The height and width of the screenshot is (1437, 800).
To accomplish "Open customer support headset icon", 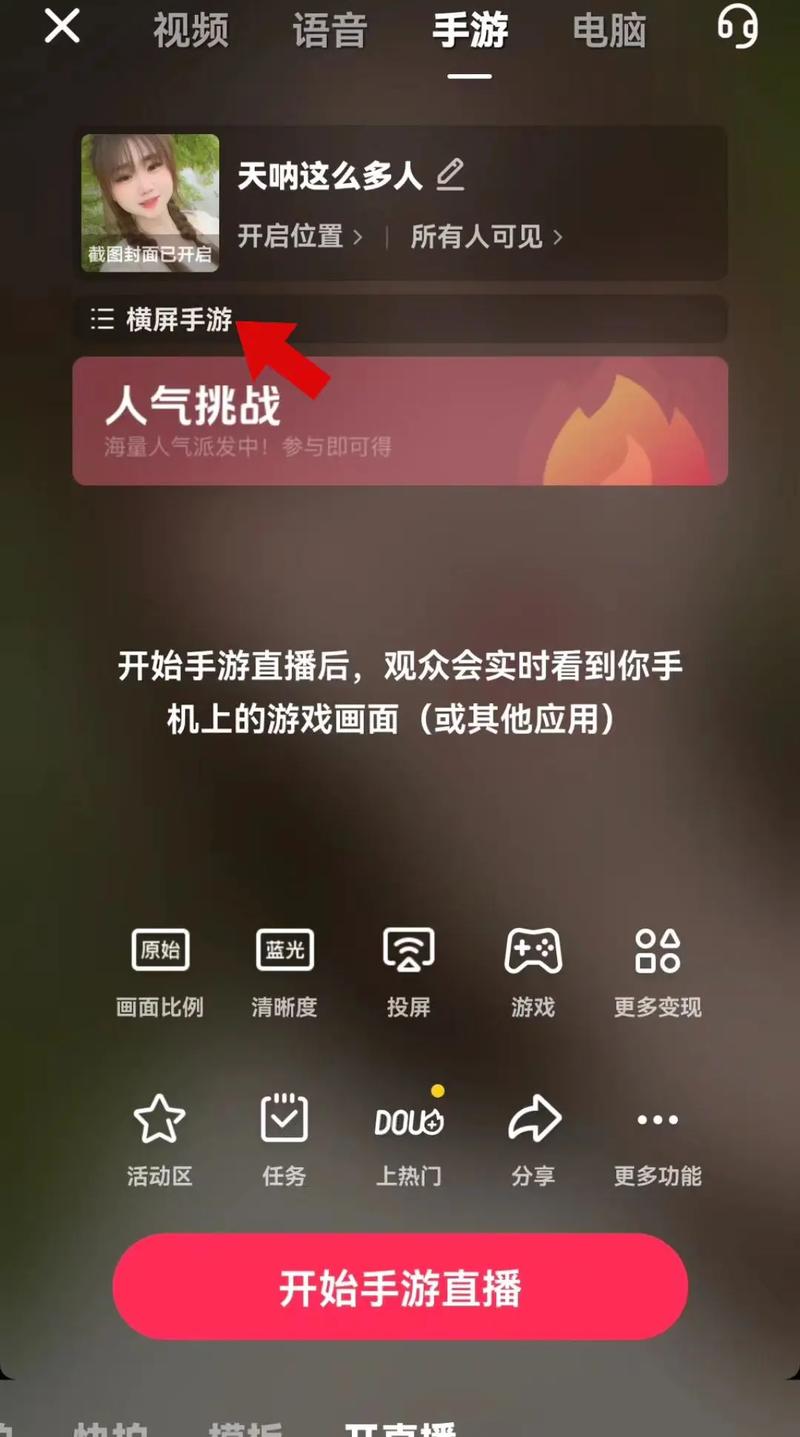I will tap(738, 27).
